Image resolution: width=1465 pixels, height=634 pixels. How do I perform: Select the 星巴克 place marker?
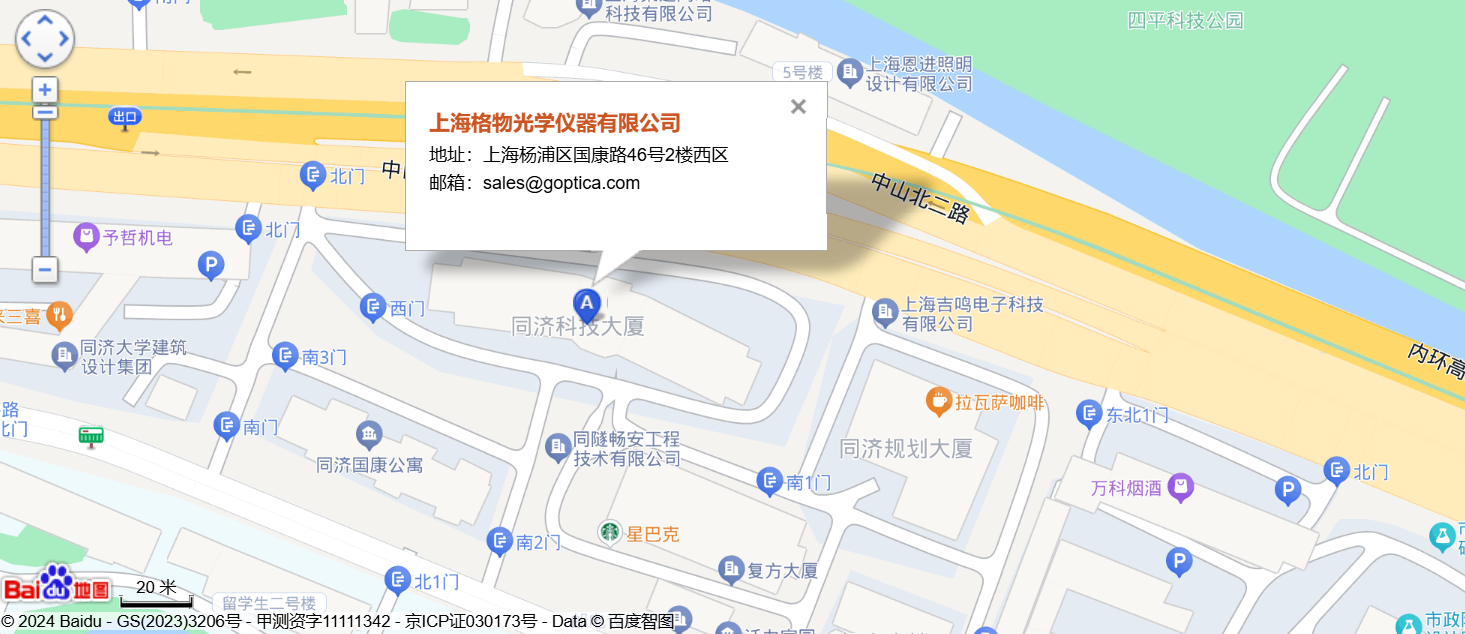[609, 533]
